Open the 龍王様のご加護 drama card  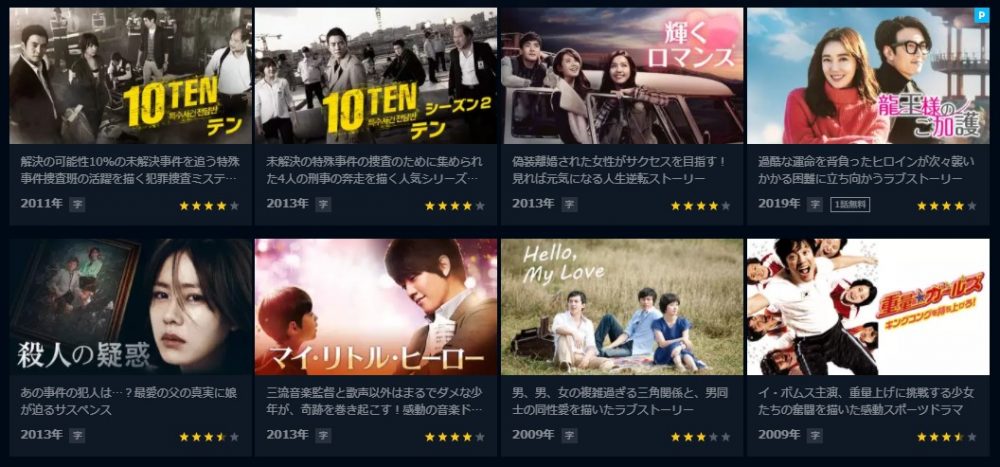click(868, 77)
